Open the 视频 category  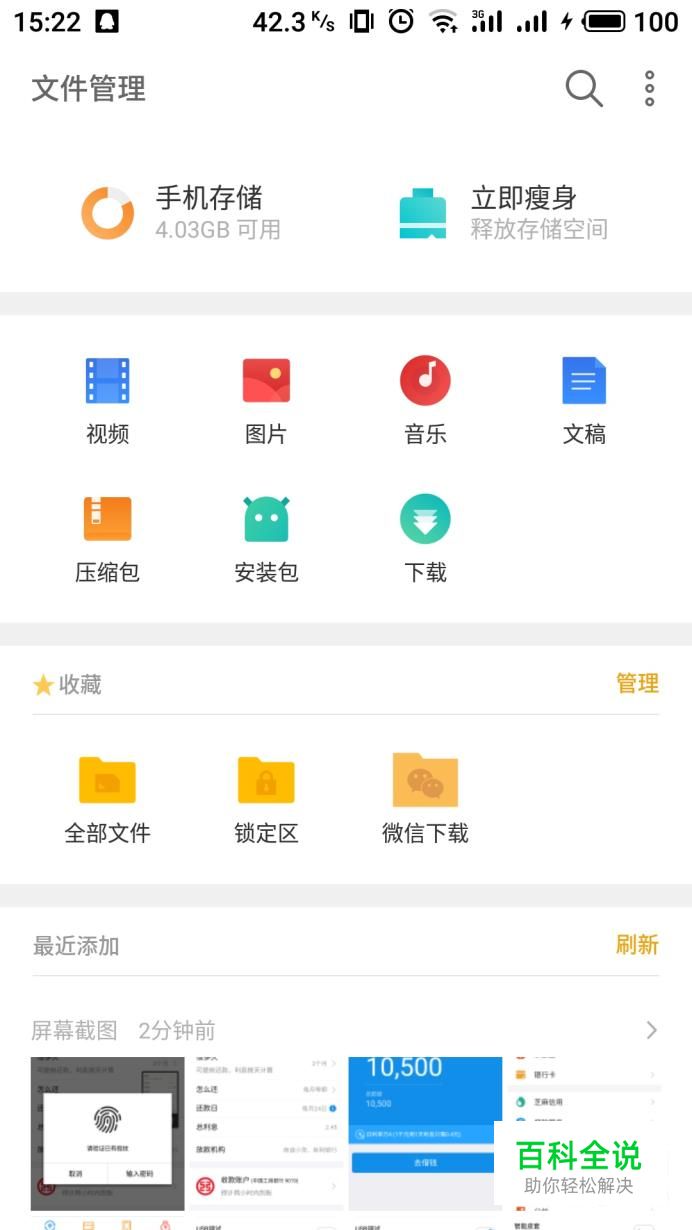(x=107, y=400)
